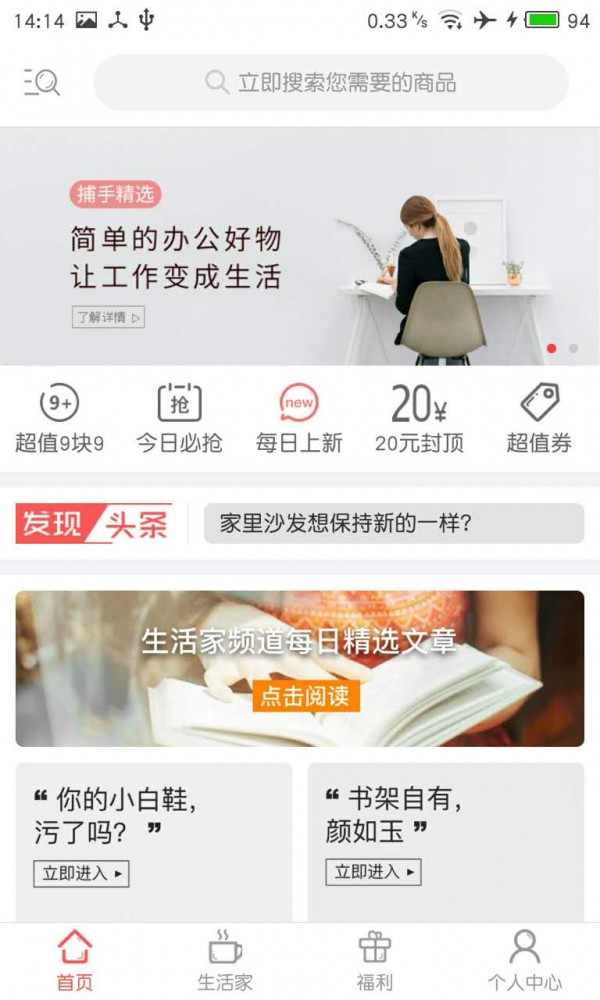Tap 立即进入 on the 你的小白鞋 card

81,873
